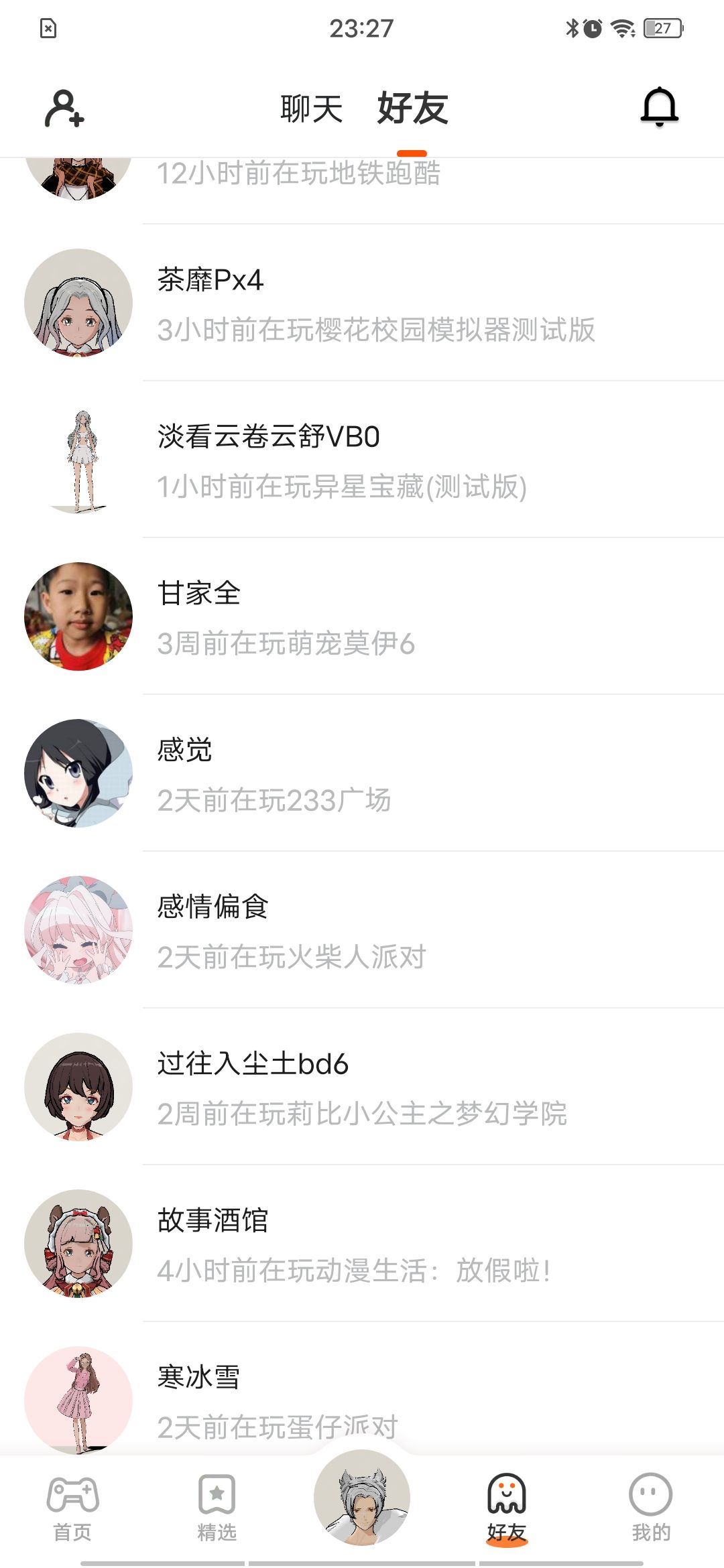Open friend 淡看云卷云舒VB0

click(375, 460)
